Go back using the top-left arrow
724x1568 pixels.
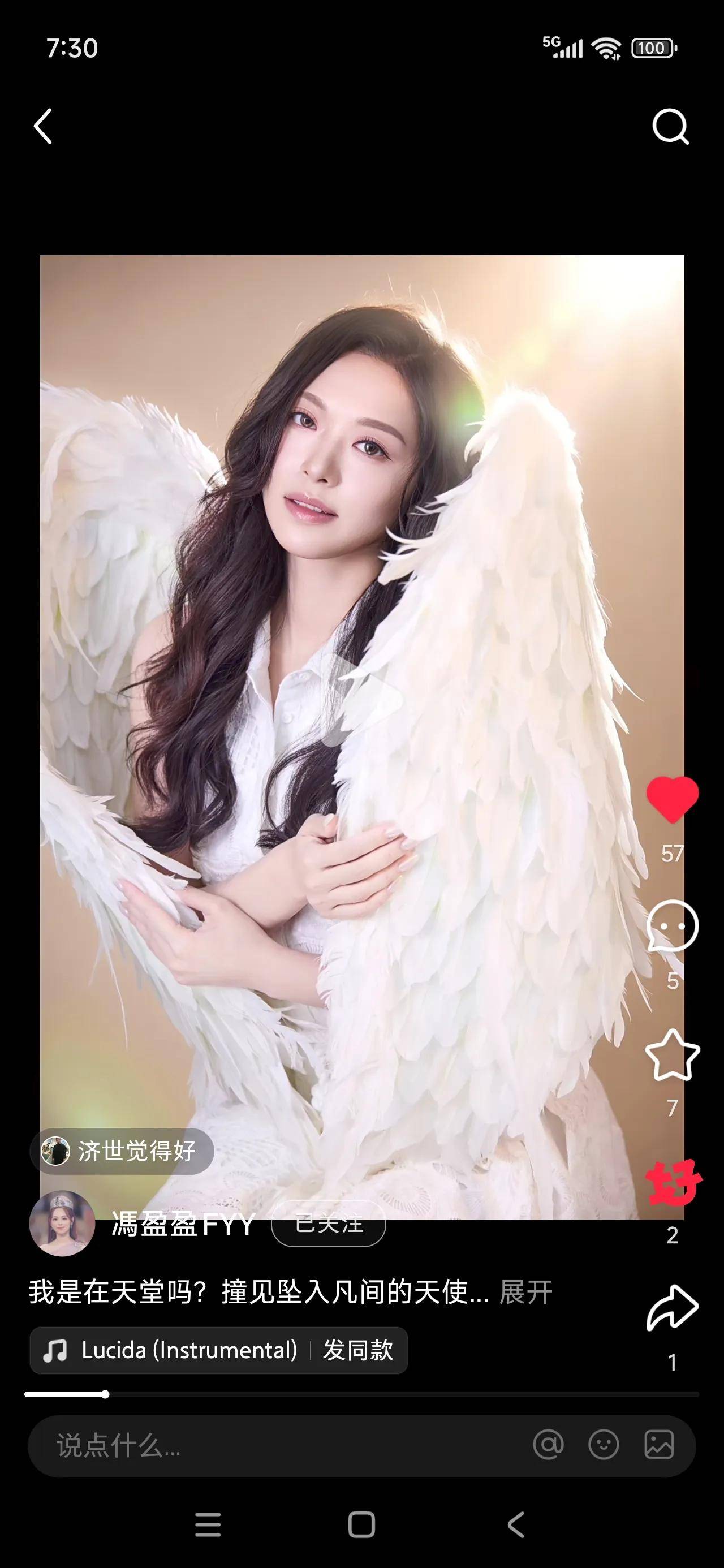pyautogui.click(x=43, y=127)
